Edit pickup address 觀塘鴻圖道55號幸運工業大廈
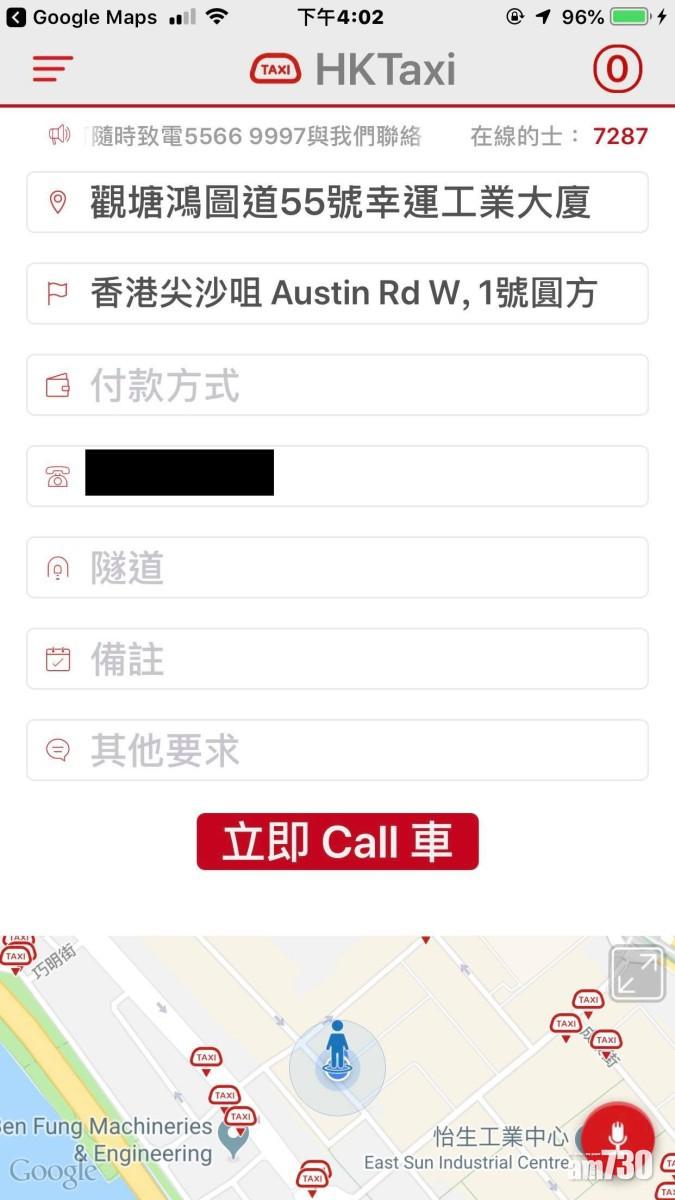 coord(338,202)
